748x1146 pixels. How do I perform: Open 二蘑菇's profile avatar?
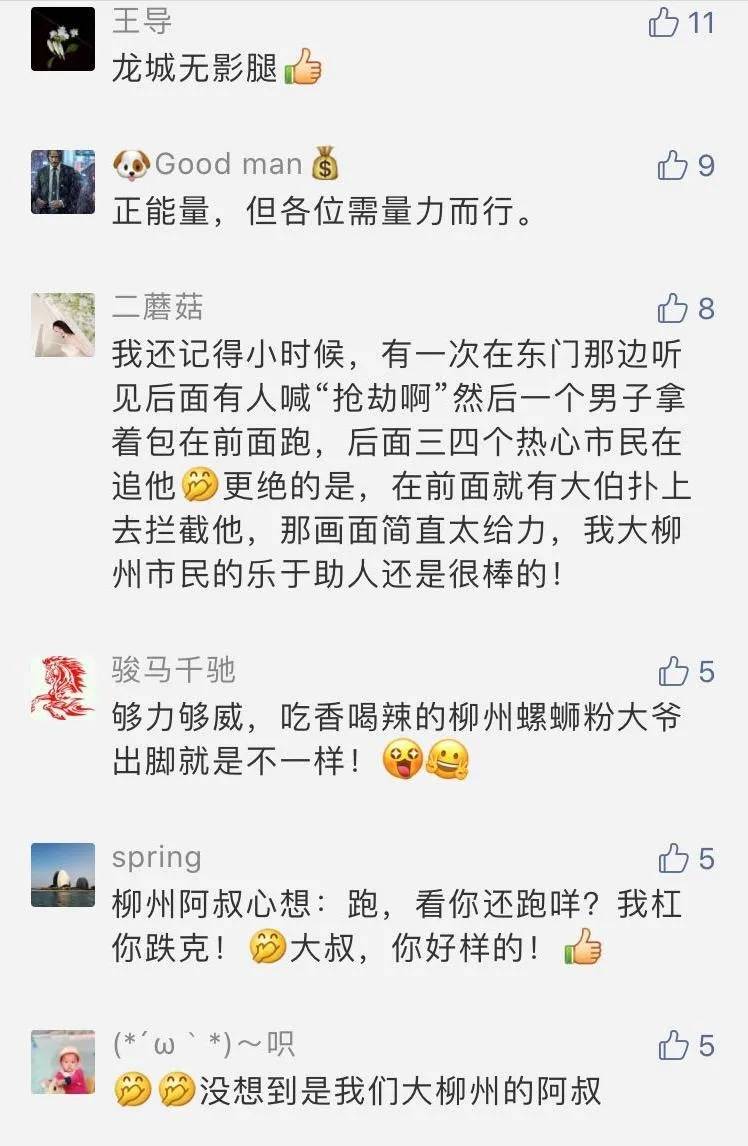point(63,325)
